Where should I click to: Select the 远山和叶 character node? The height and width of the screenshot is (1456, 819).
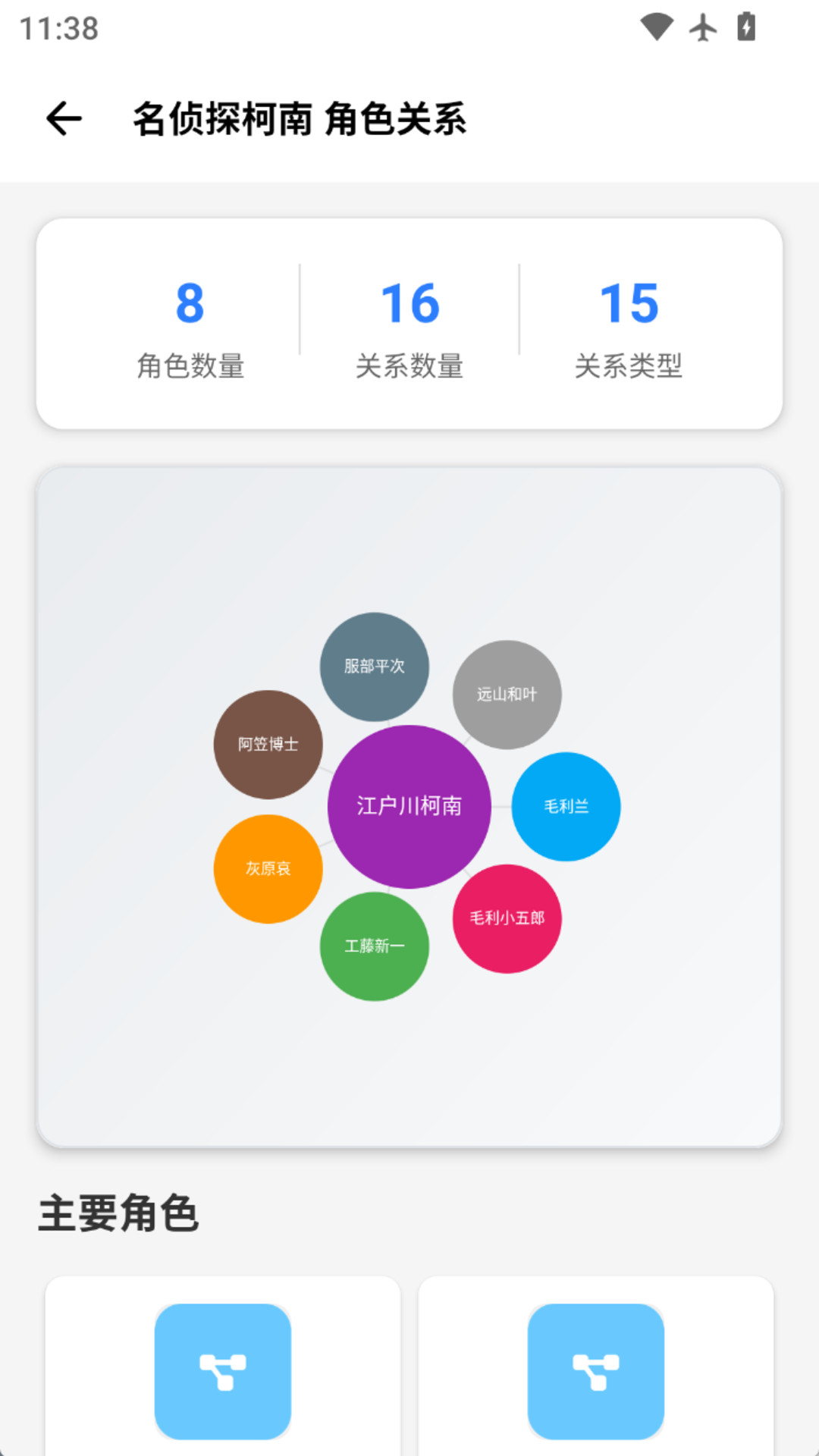tap(507, 695)
